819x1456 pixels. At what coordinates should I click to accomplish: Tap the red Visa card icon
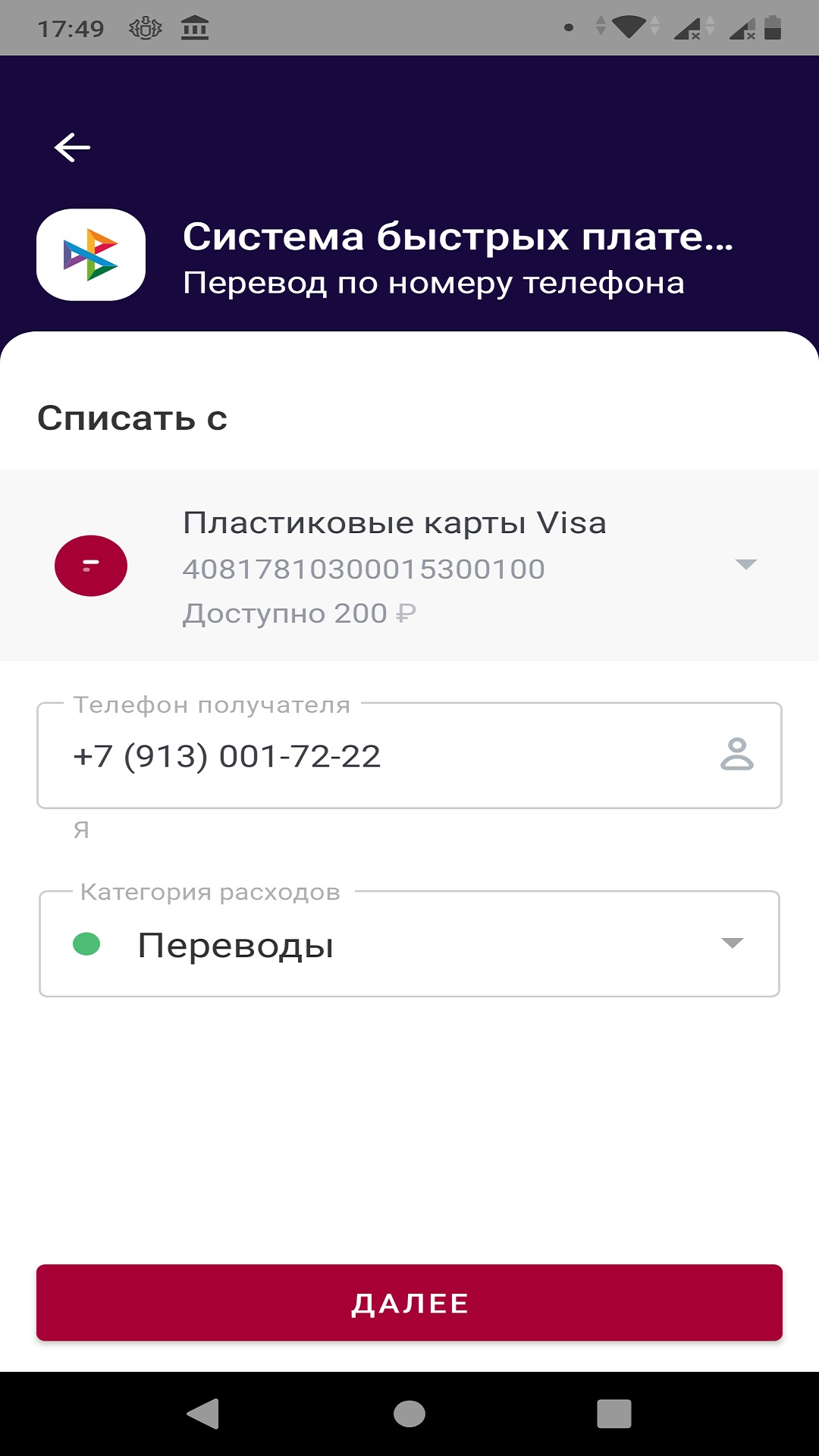coord(90,564)
